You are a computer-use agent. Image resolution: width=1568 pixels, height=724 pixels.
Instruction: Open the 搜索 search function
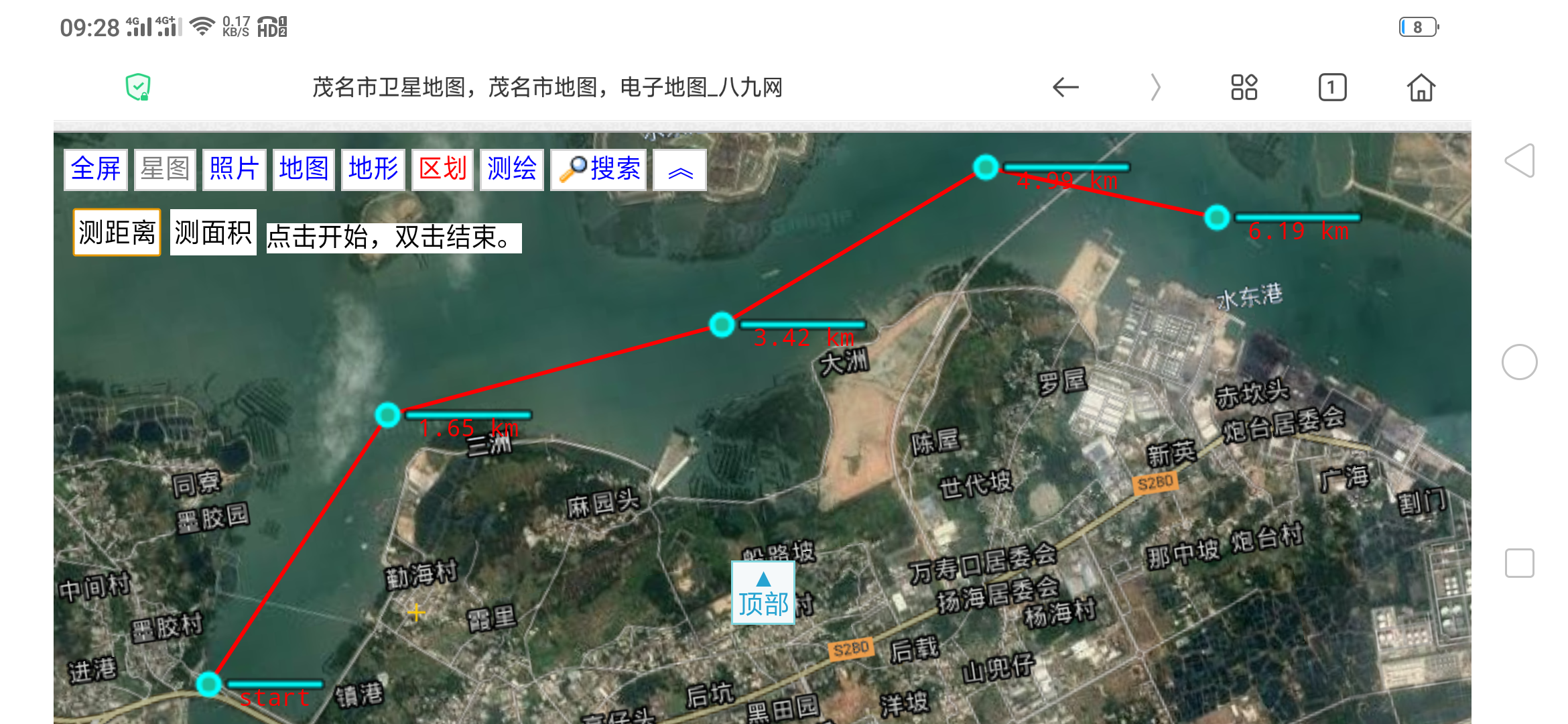click(x=599, y=169)
